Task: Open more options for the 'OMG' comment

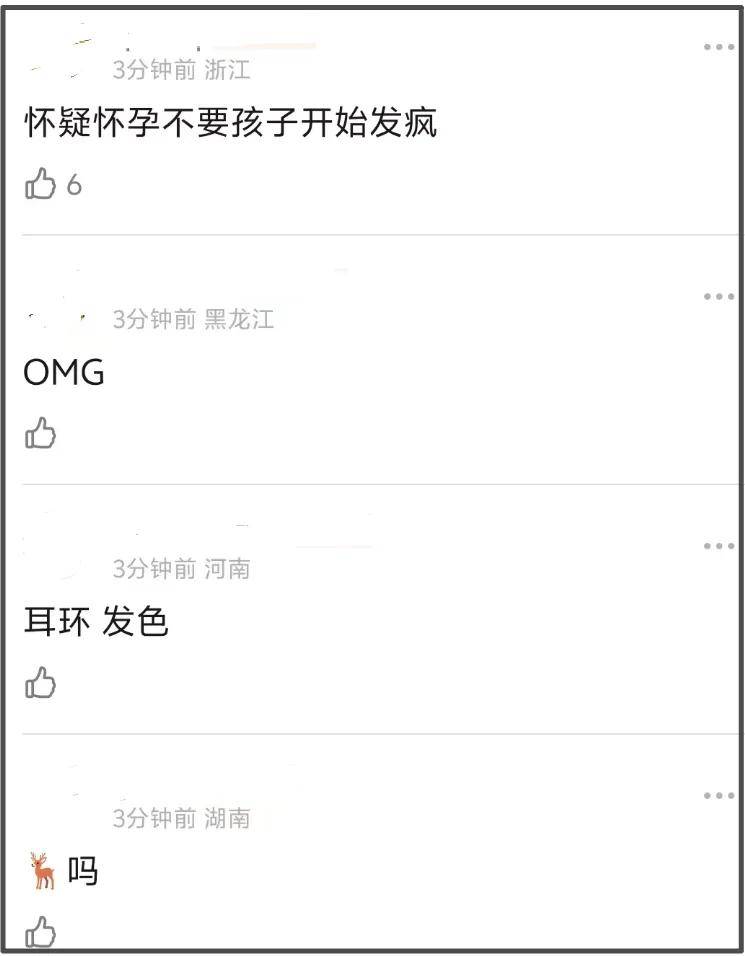Action: tap(718, 297)
